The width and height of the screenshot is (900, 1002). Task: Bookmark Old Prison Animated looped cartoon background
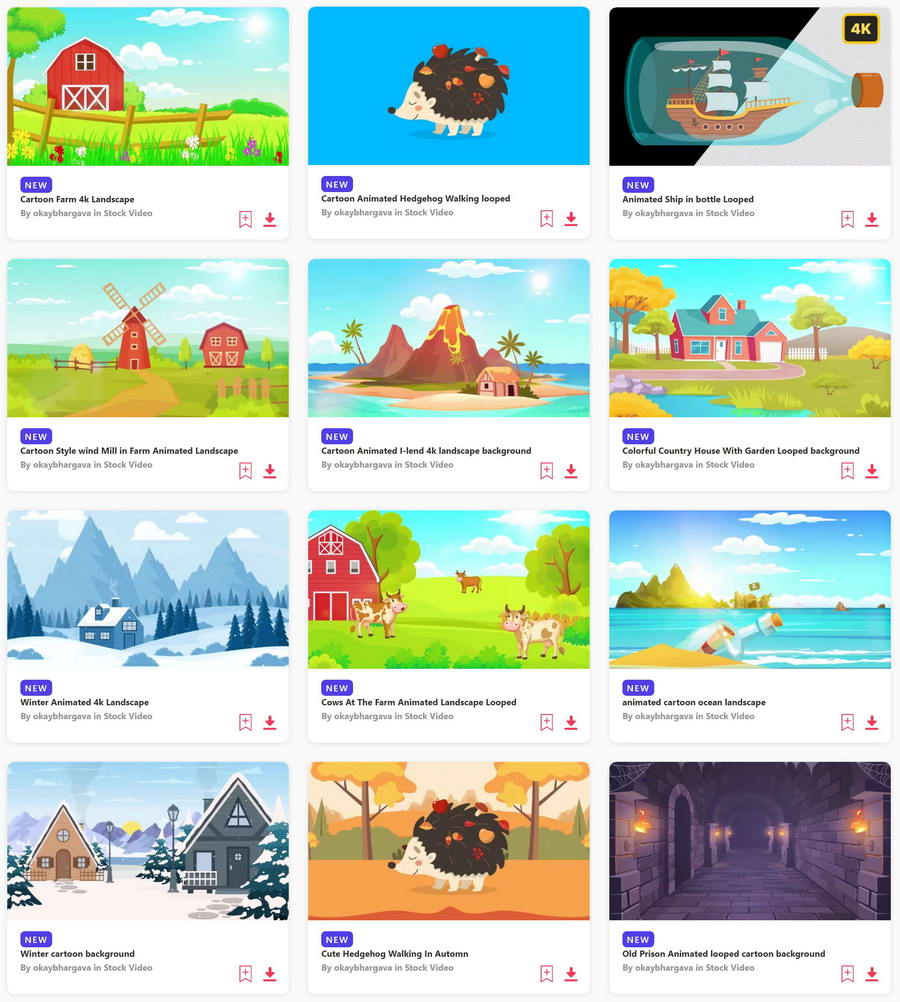point(847,974)
